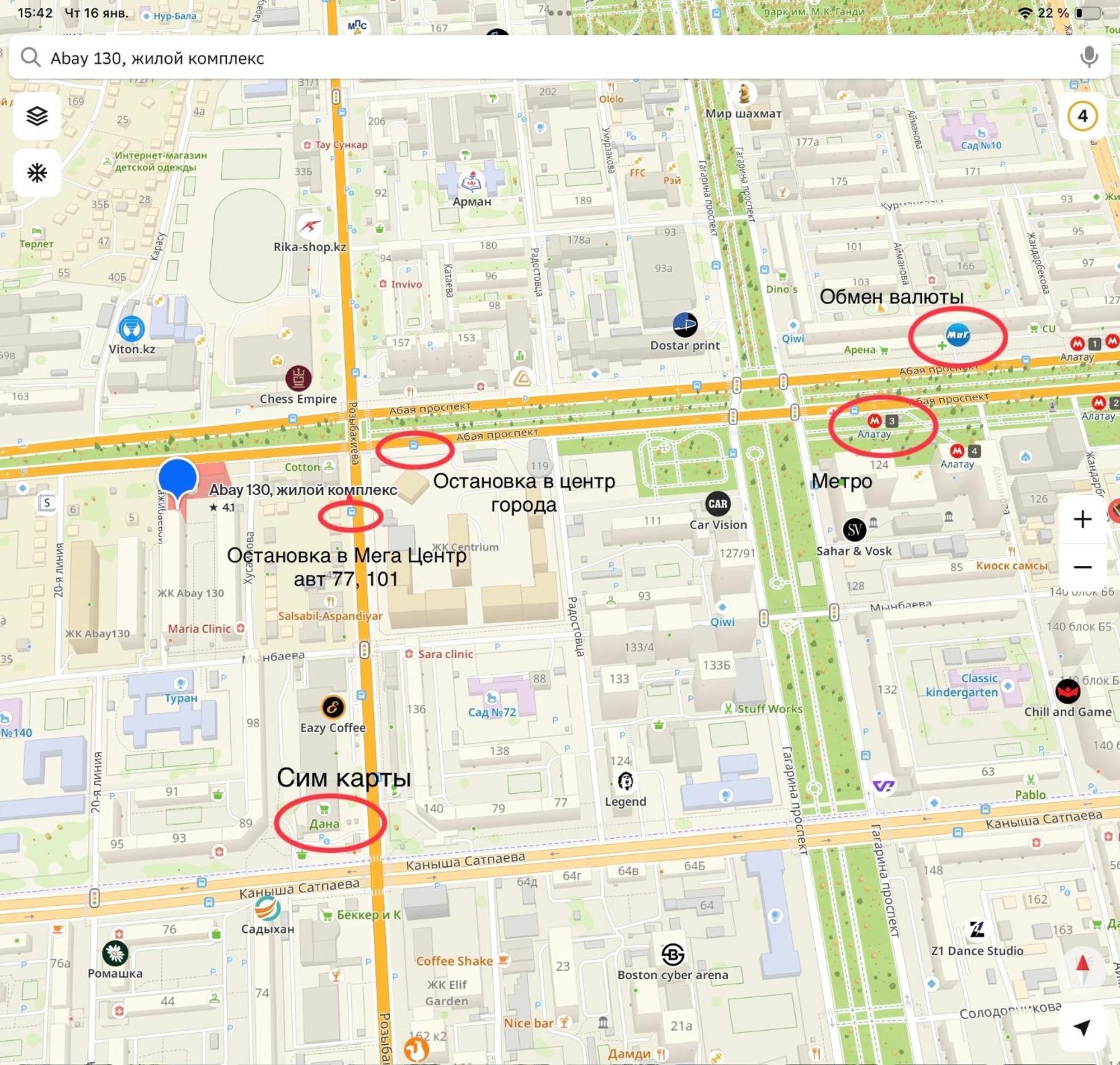Select the Chill and Game marker
This screenshot has width=1120, height=1065.
point(1067,691)
